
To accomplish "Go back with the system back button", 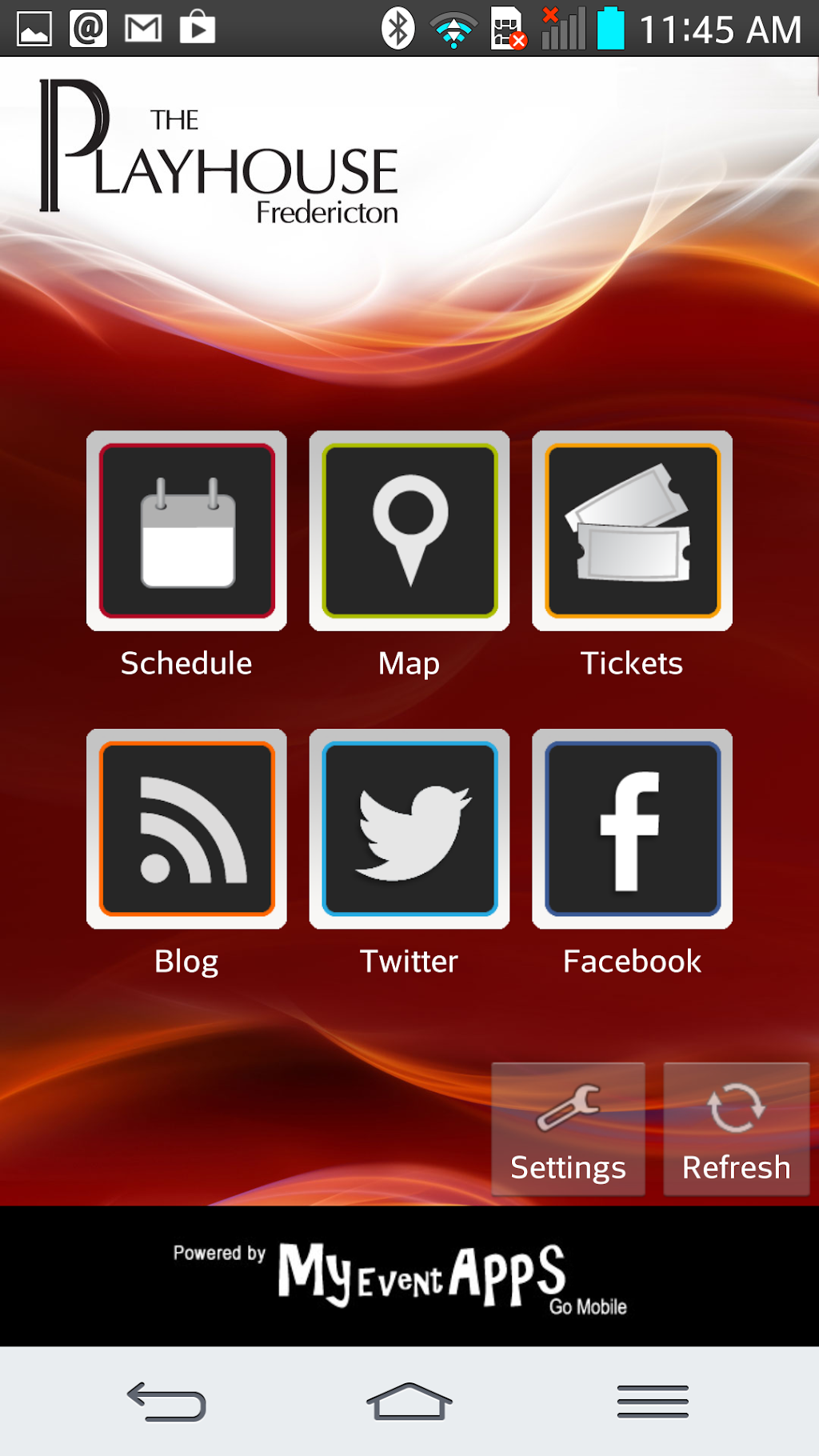I will (x=166, y=1402).
